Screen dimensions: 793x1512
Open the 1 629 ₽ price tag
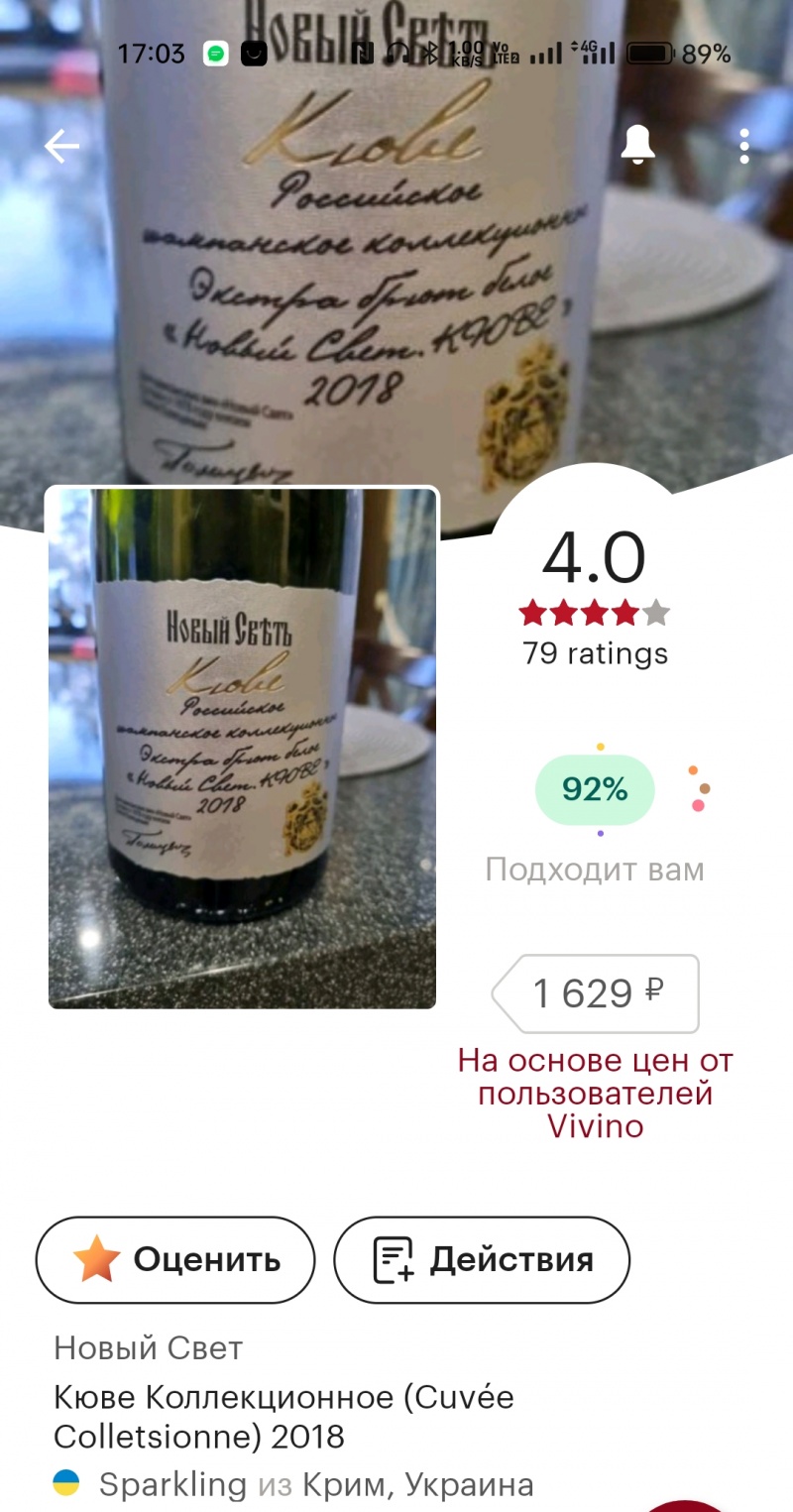pos(597,993)
